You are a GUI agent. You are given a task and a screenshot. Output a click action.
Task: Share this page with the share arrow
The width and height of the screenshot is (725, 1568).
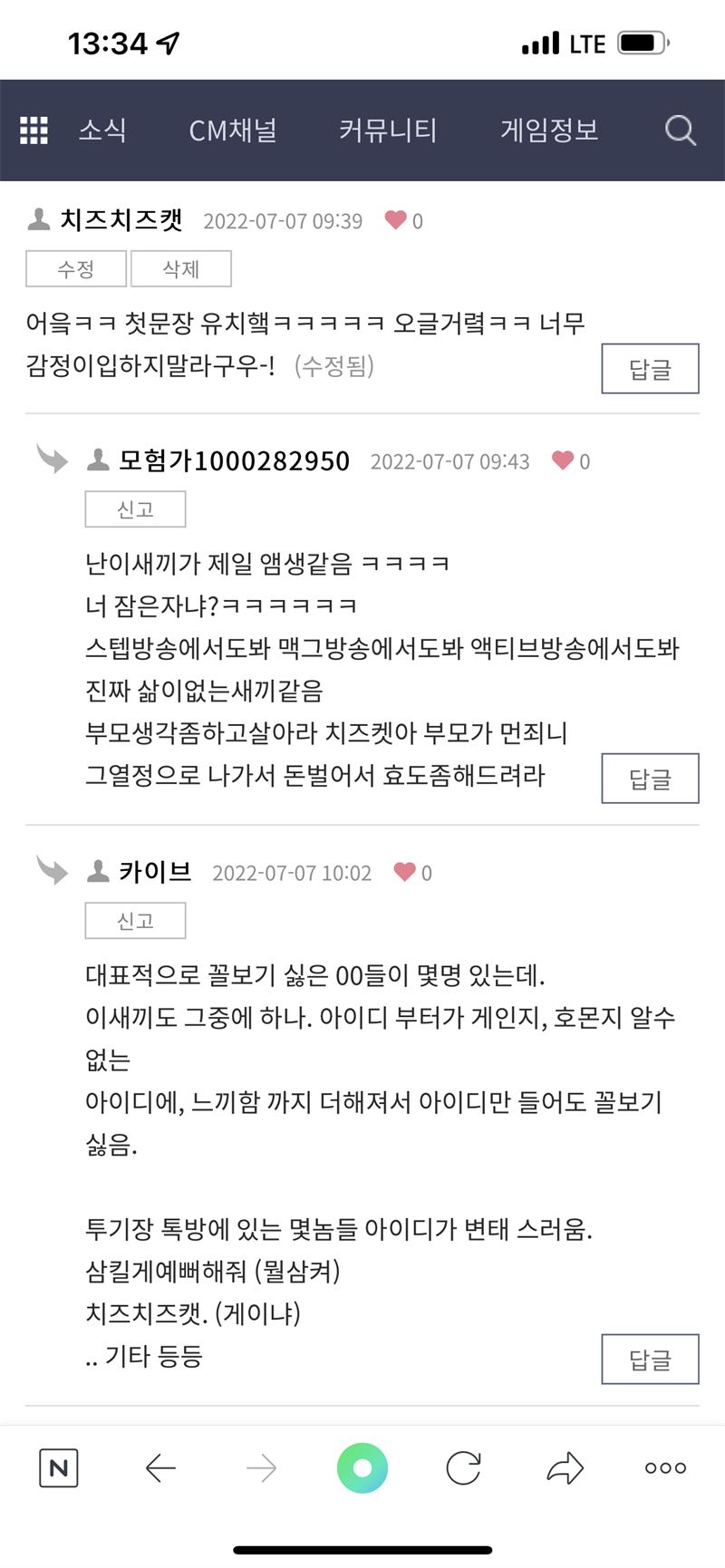[x=565, y=1468]
